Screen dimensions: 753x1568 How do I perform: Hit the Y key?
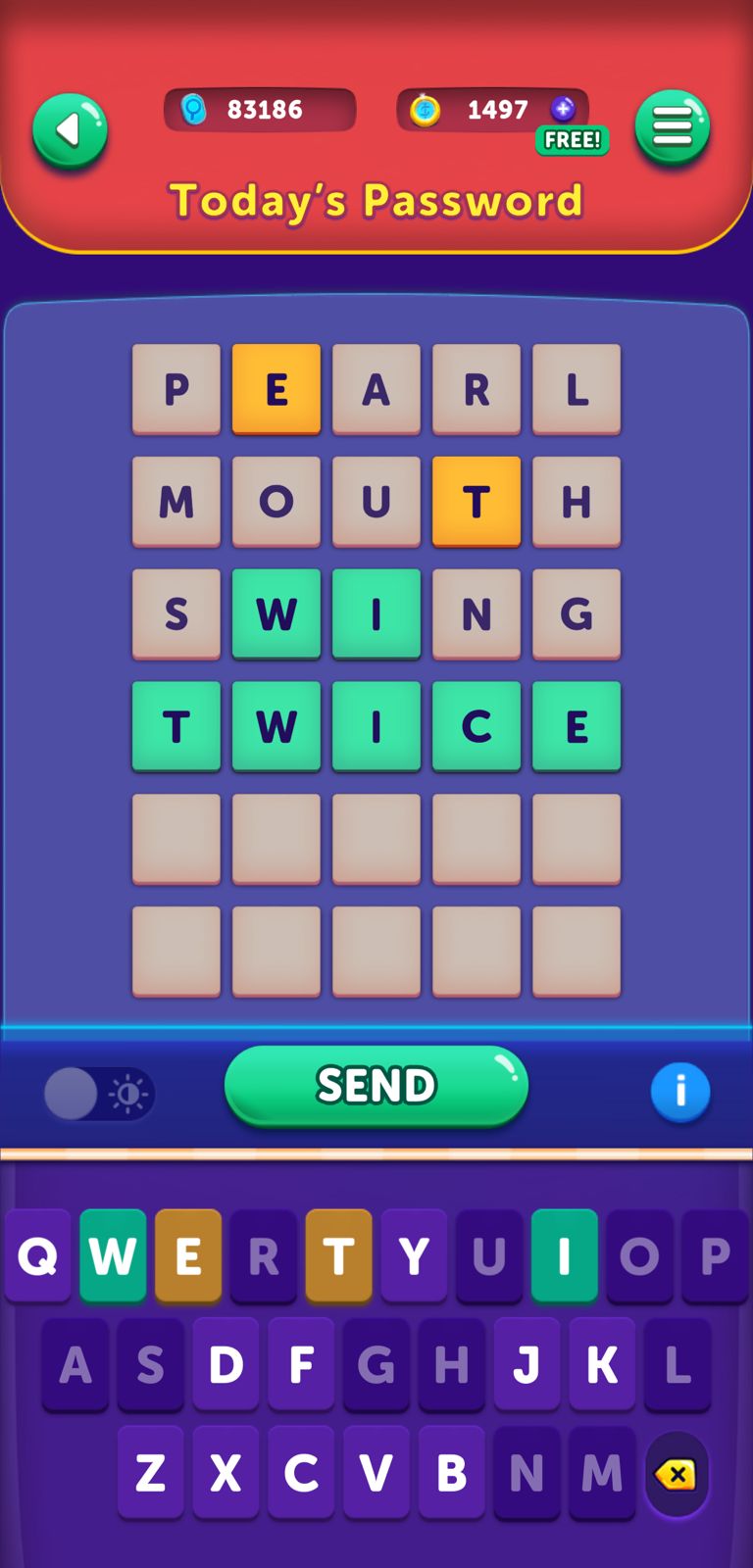click(414, 1255)
